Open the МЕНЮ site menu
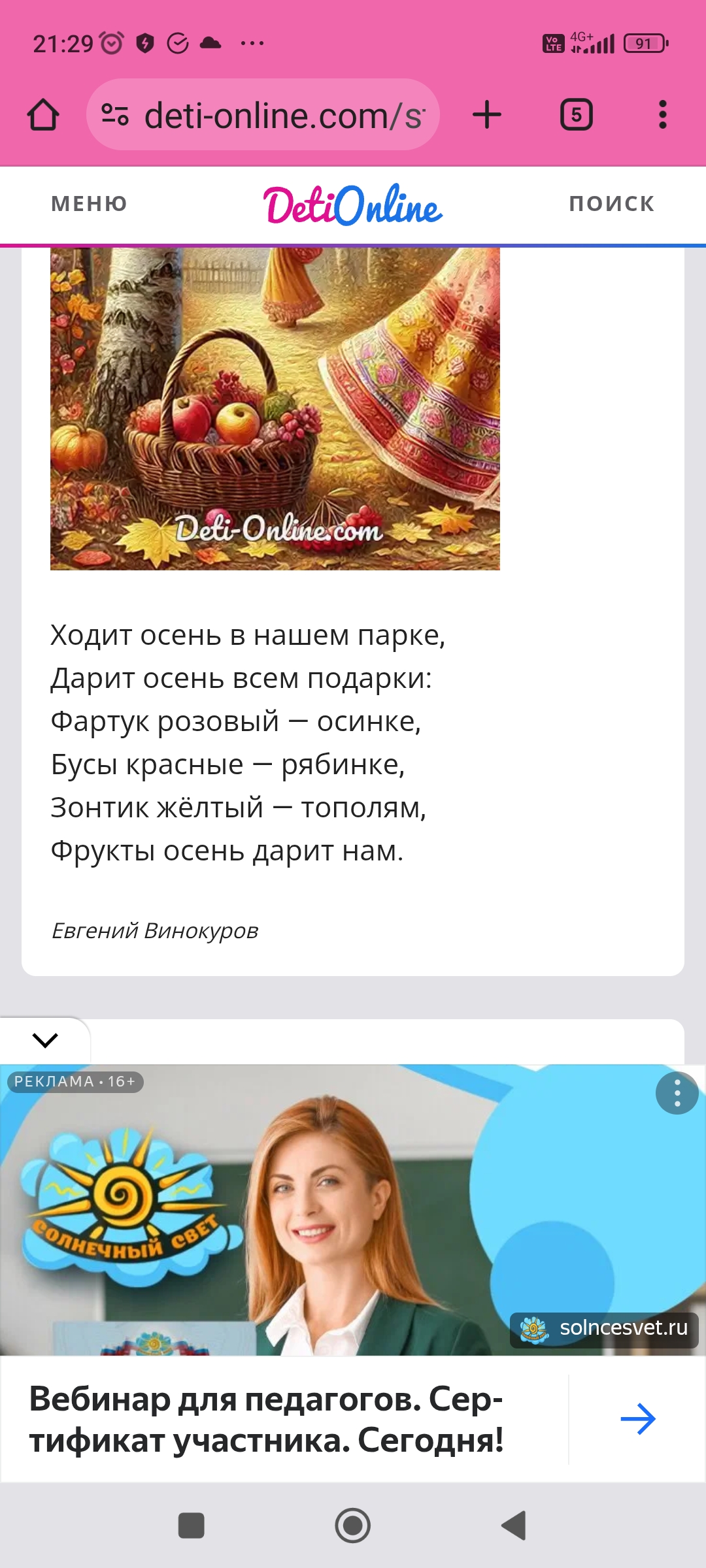Screen dimensions: 706x1568 click(x=90, y=204)
